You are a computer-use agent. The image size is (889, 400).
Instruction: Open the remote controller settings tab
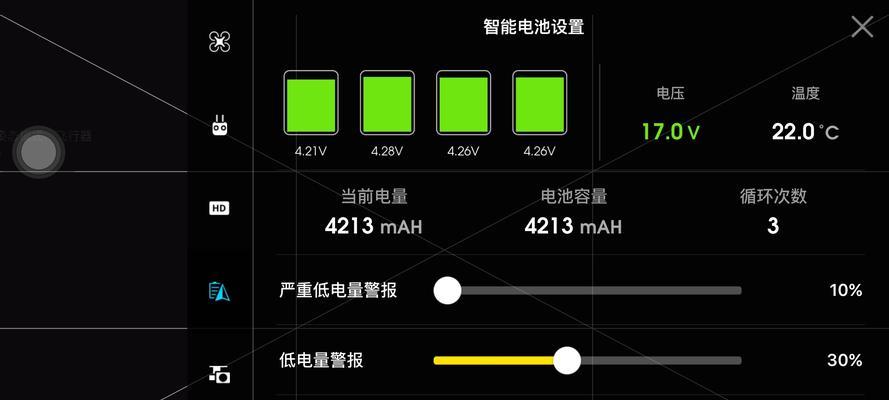220,125
